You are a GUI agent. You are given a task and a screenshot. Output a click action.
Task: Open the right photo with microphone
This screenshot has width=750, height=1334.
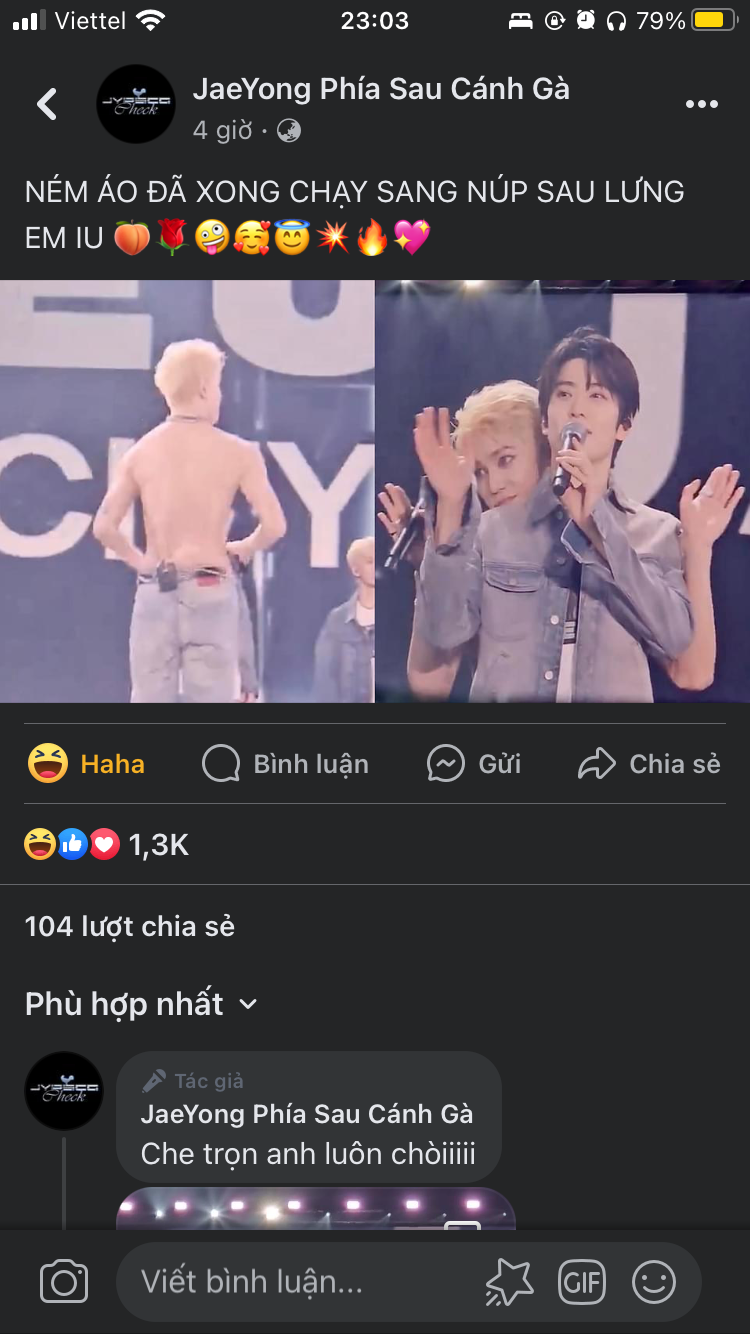coord(563,491)
